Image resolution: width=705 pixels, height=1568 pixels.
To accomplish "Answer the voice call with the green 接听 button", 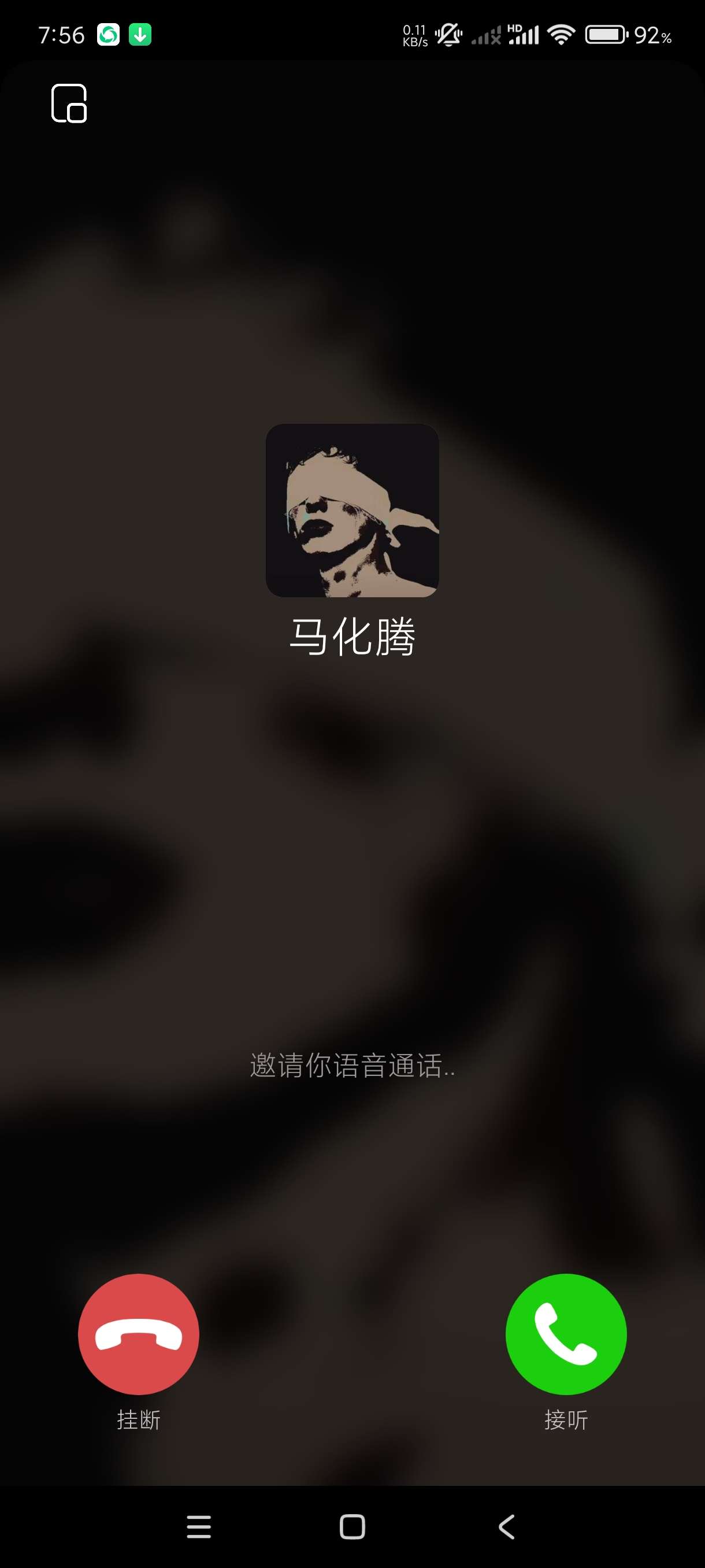I will coord(566,1333).
